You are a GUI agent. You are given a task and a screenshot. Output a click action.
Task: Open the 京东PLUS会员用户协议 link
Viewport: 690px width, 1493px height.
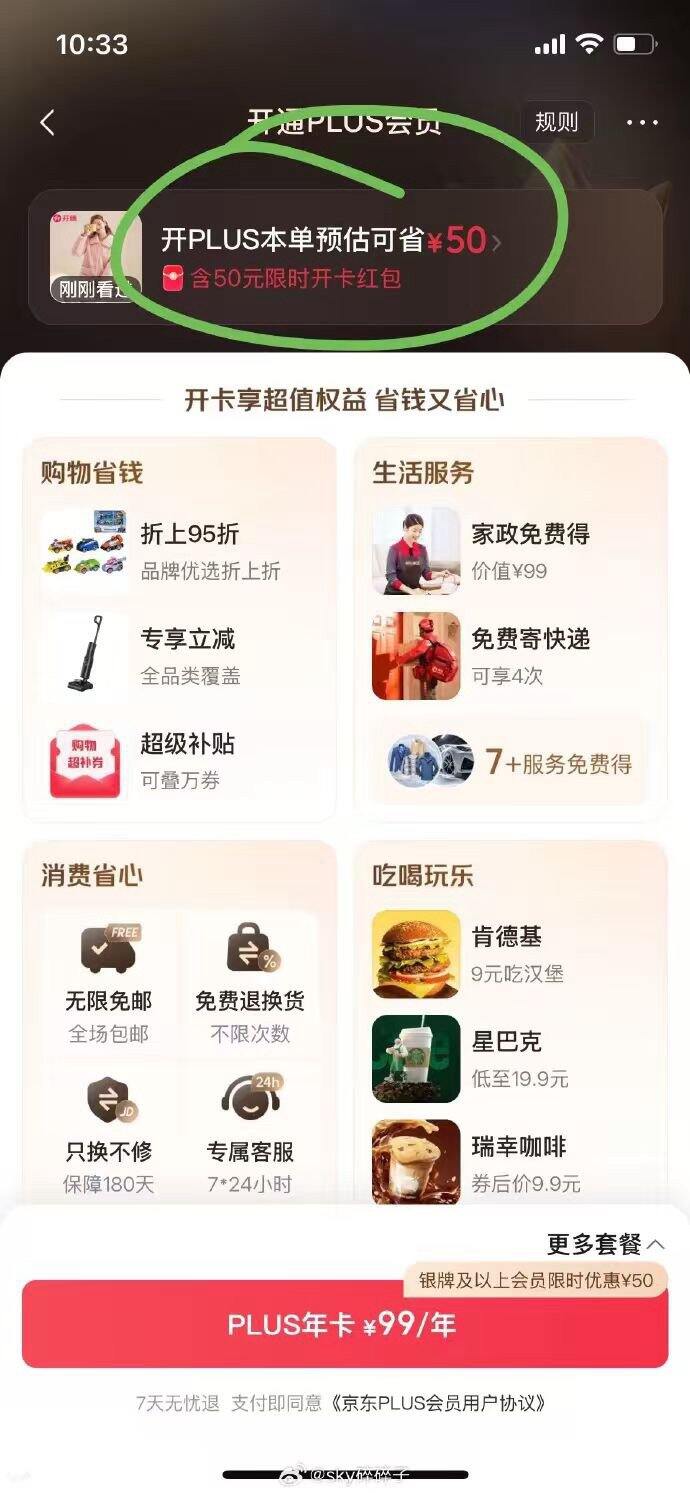[438, 1403]
